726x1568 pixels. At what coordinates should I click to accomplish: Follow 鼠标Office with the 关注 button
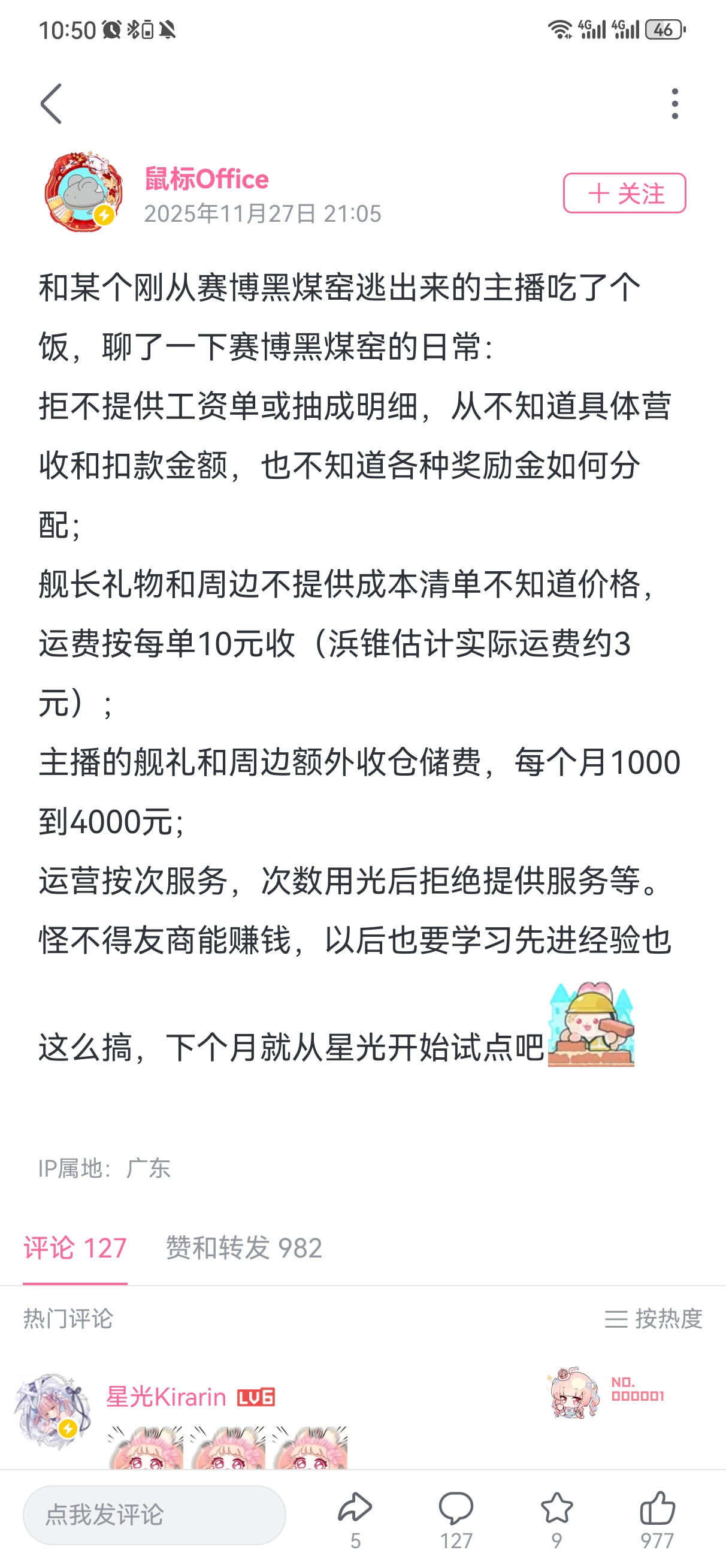pos(624,194)
